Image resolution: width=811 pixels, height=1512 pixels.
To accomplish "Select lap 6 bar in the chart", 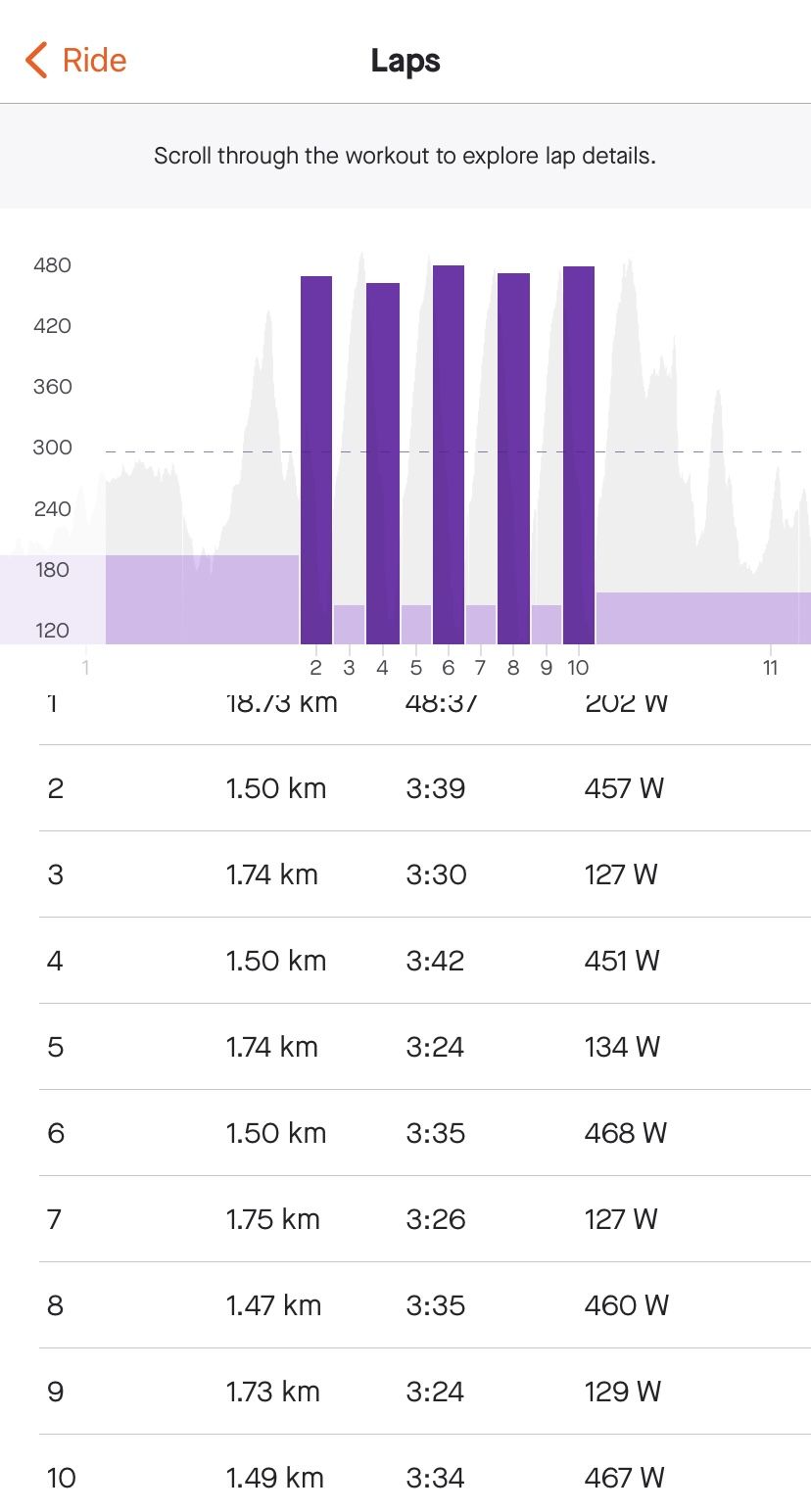I will click(x=448, y=455).
